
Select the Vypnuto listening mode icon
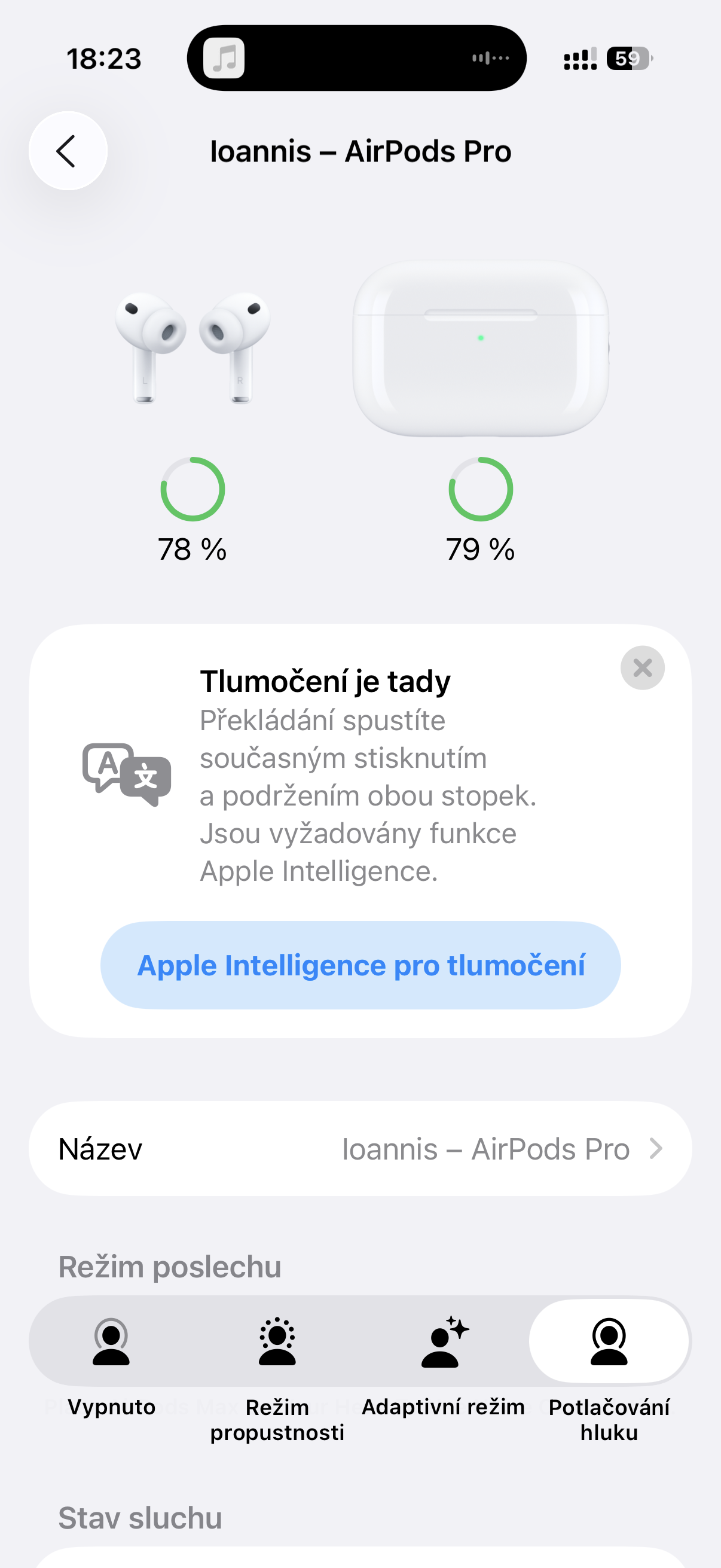pyautogui.click(x=111, y=1342)
